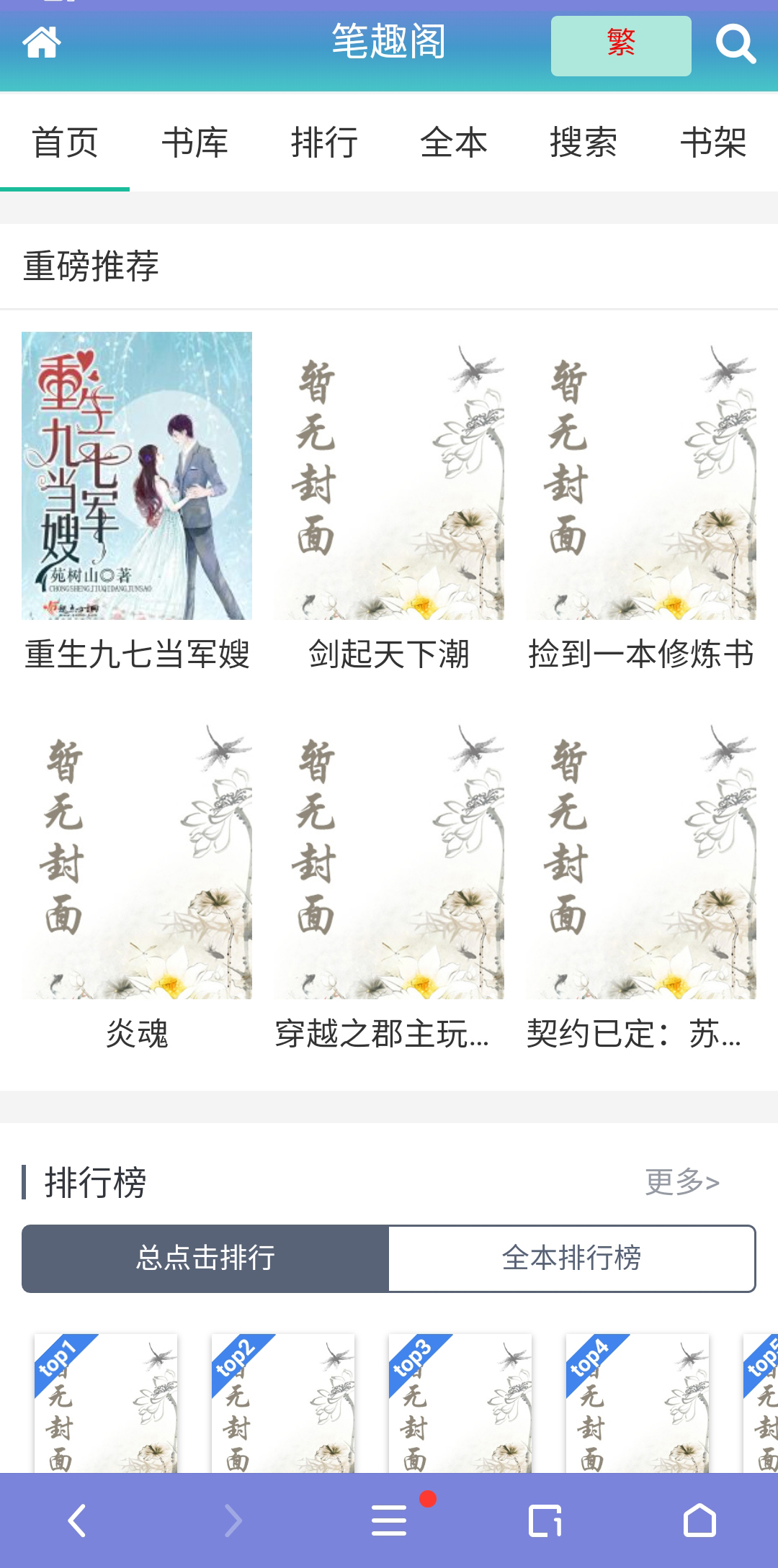778x1568 pixels.
Task: Open the 书架 tab
Action: click(x=713, y=142)
